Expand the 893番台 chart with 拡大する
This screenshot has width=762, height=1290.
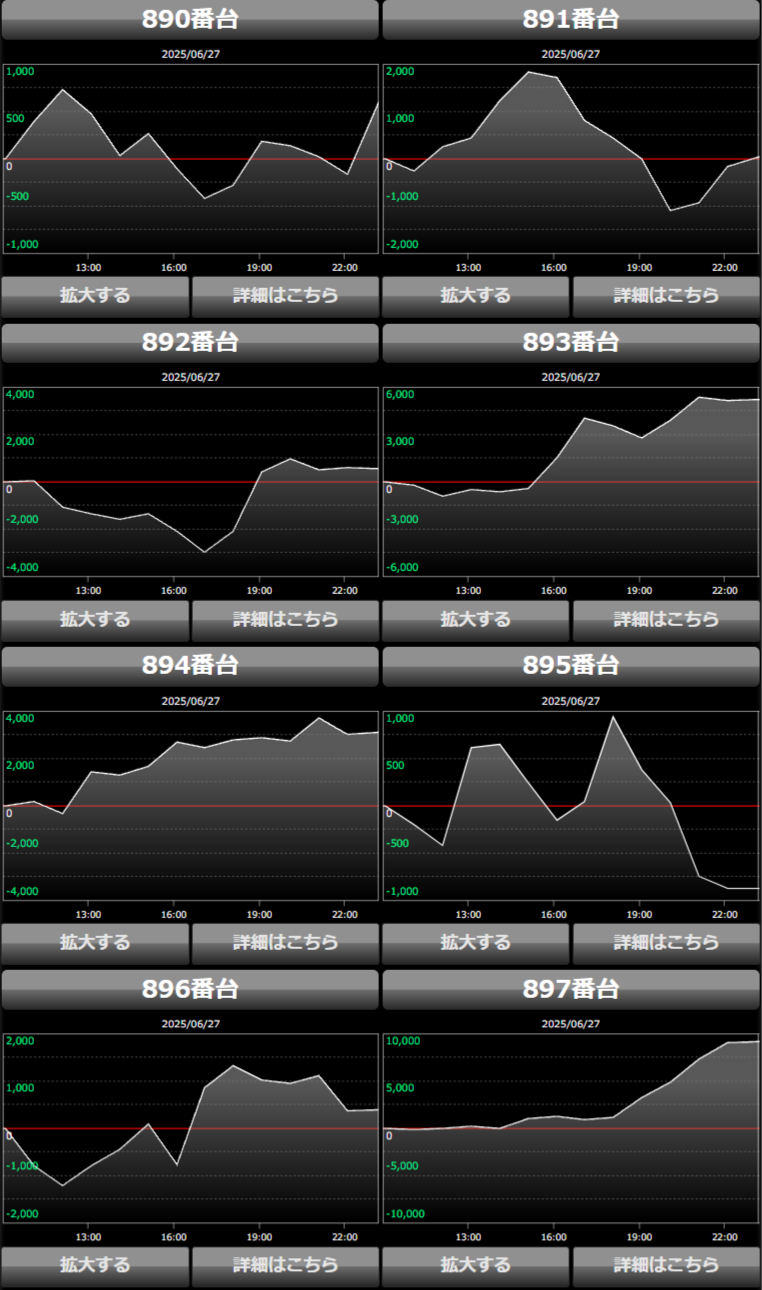point(475,619)
